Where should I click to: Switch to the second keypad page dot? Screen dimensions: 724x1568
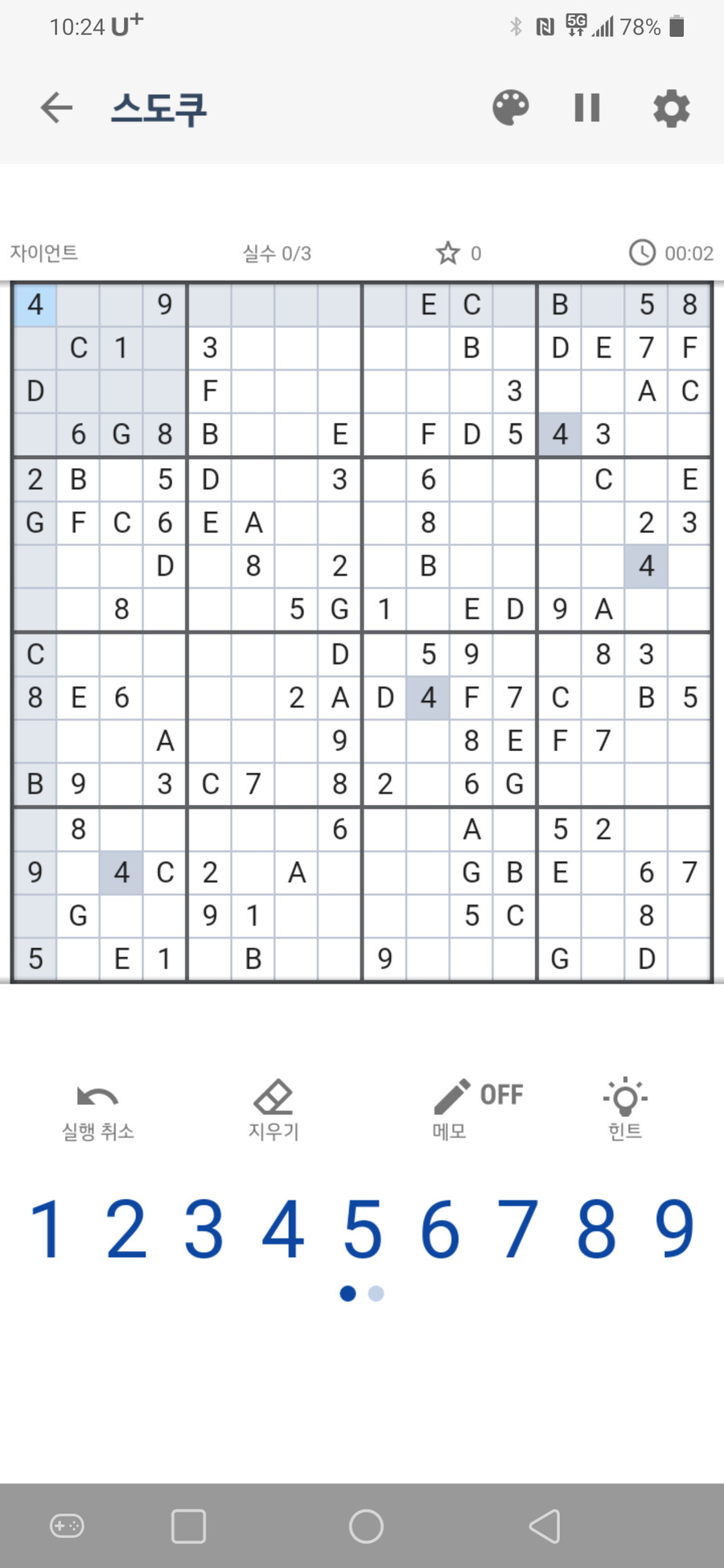tap(376, 1294)
